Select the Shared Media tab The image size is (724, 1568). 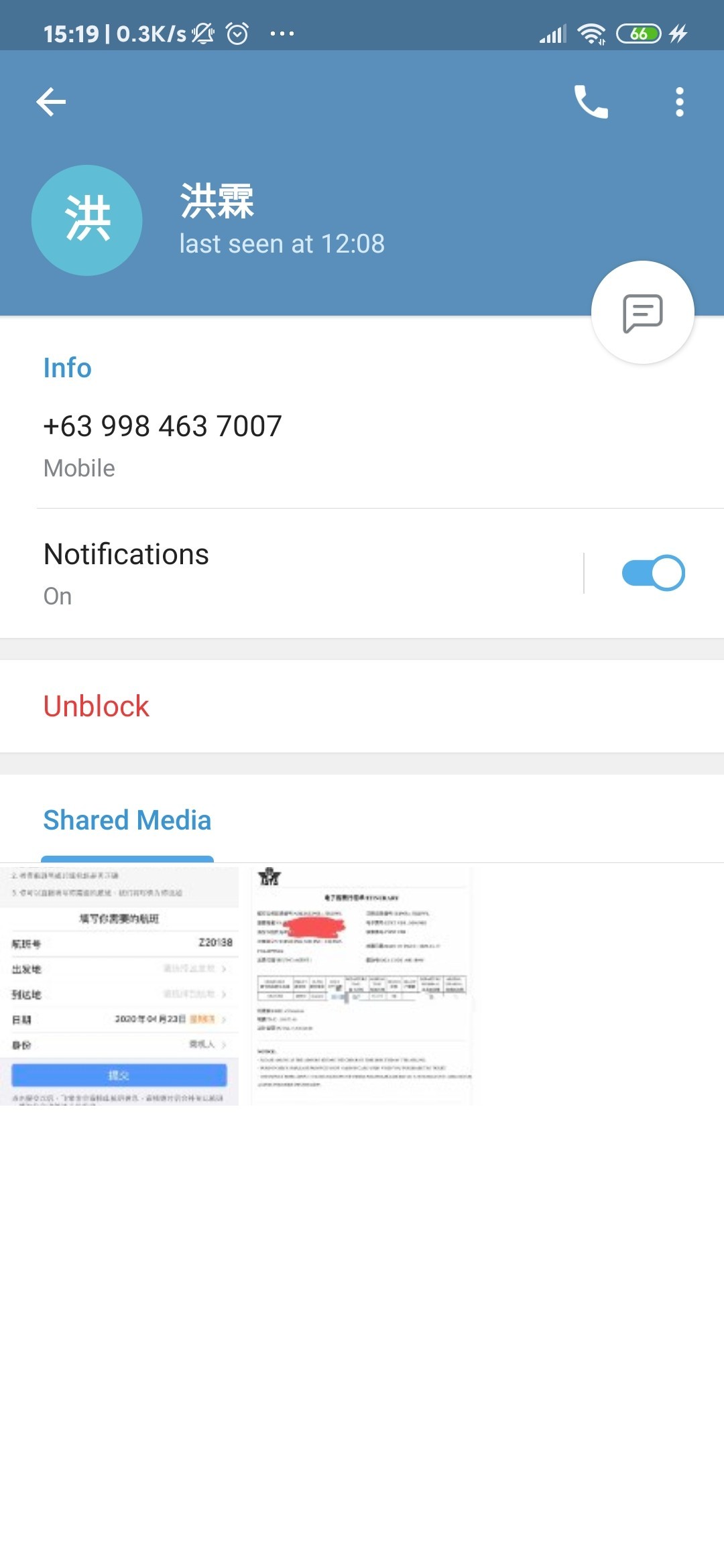tap(127, 820)
